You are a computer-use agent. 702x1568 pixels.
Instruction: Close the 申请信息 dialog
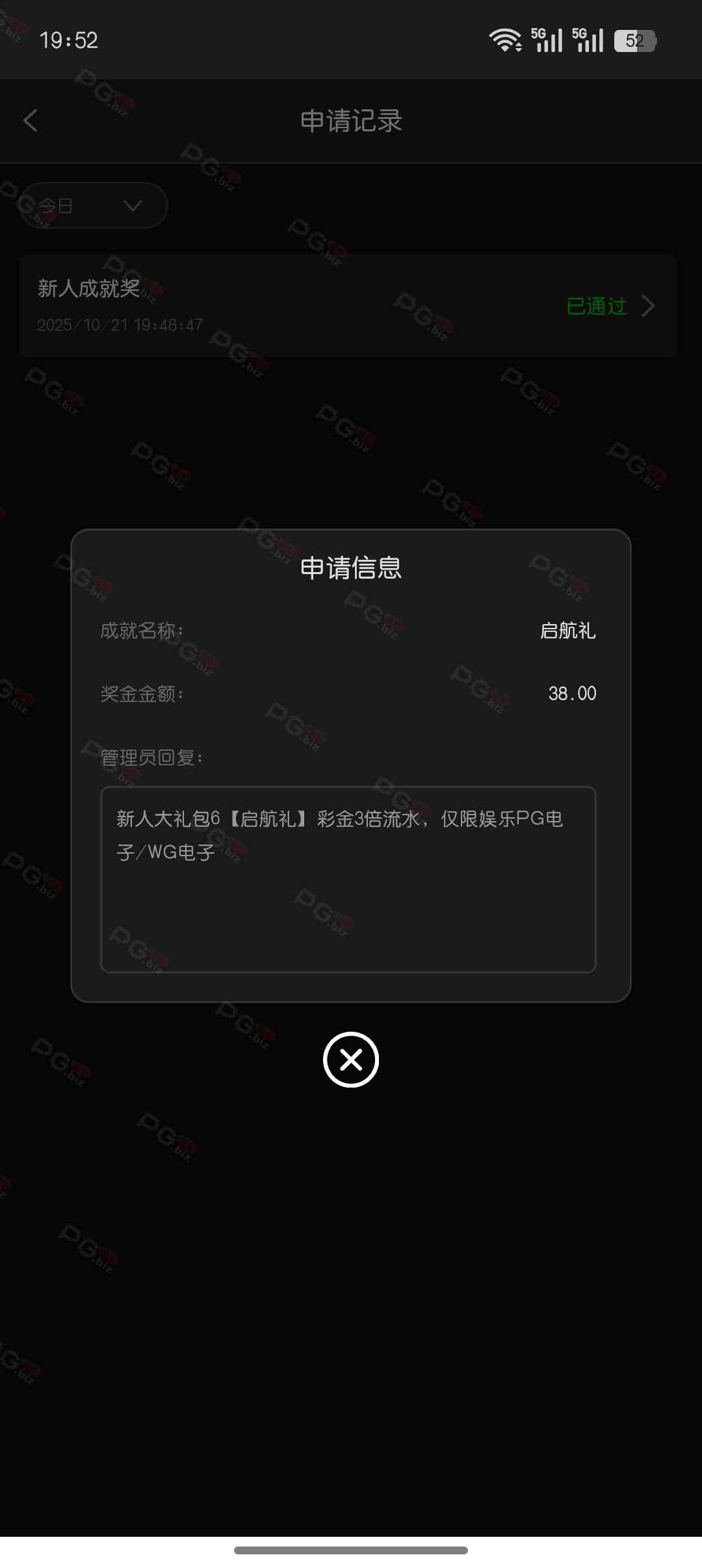(350, 1060)
